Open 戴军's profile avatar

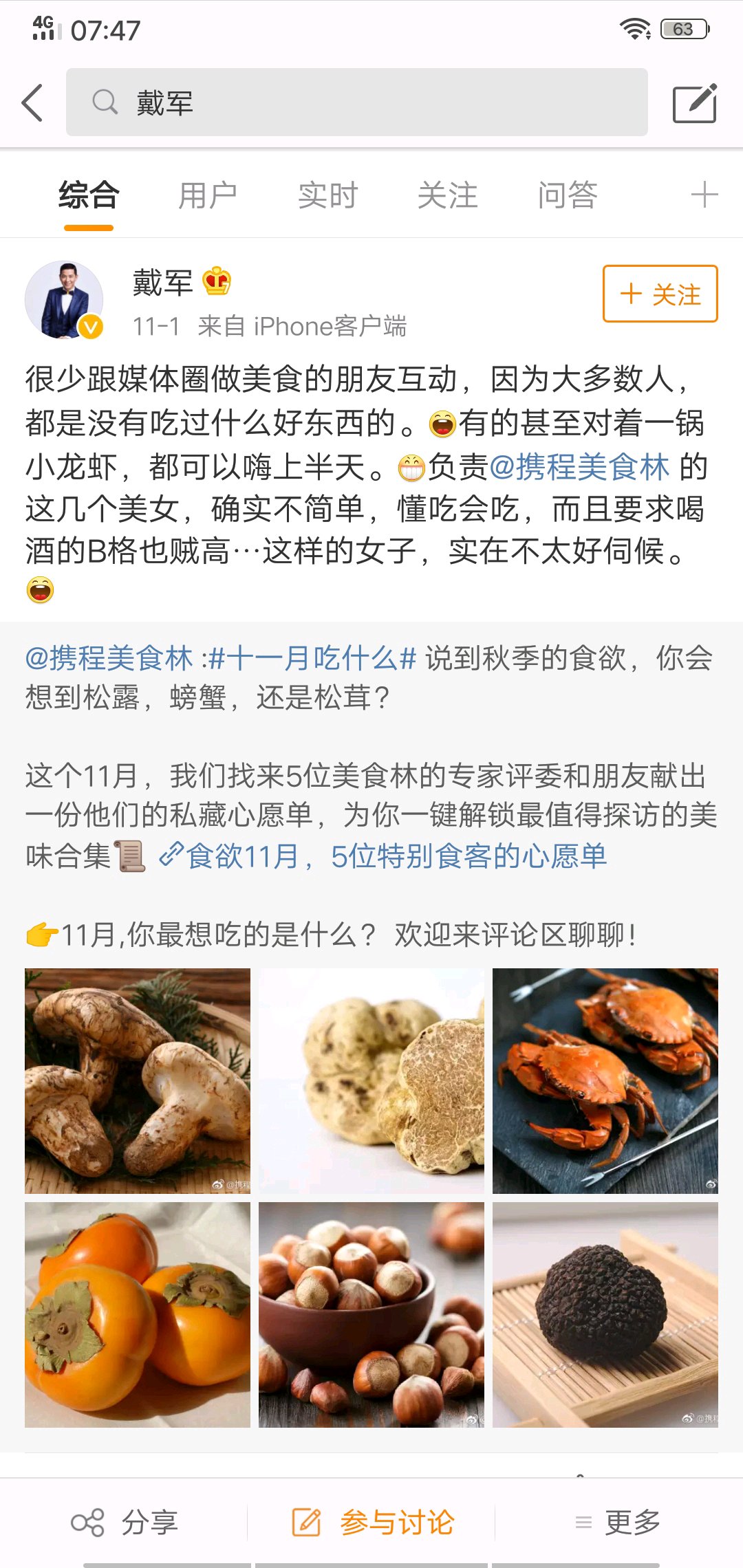pos(64,300)
